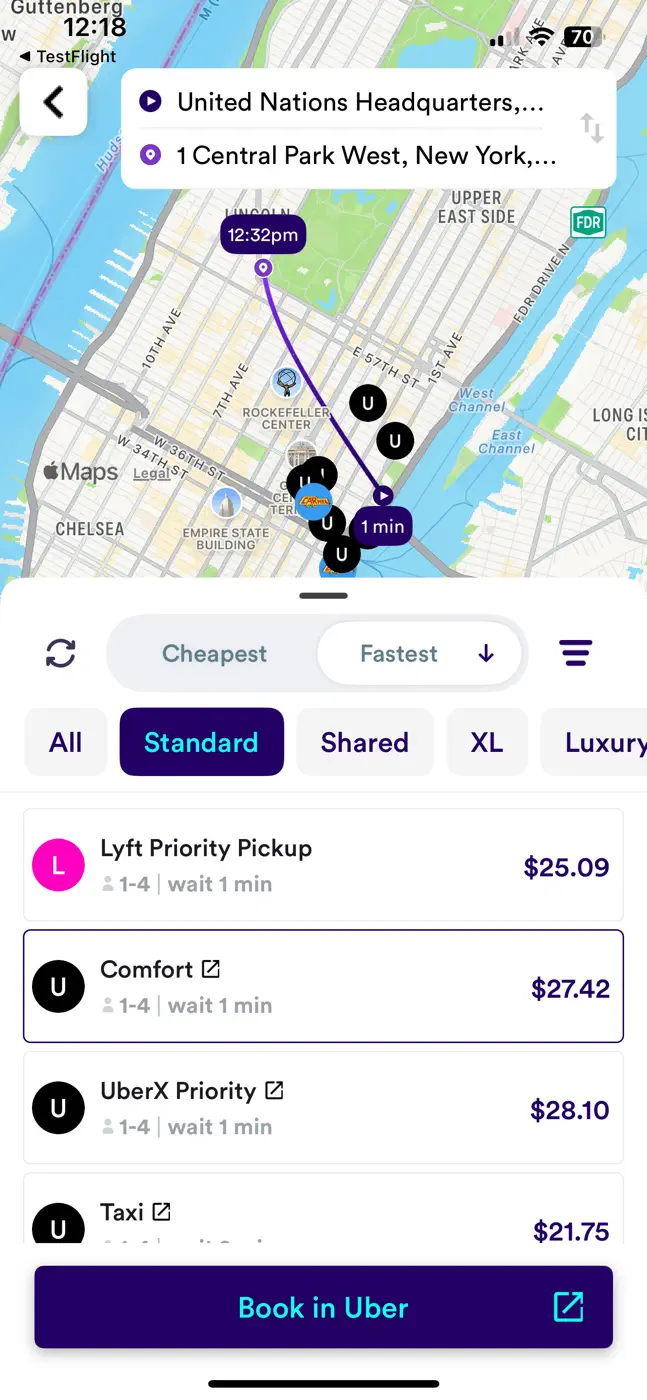Viewport: 647px width, 1400px height.
Task: Swap pickup and destination locations
Action: click(592, 128)
